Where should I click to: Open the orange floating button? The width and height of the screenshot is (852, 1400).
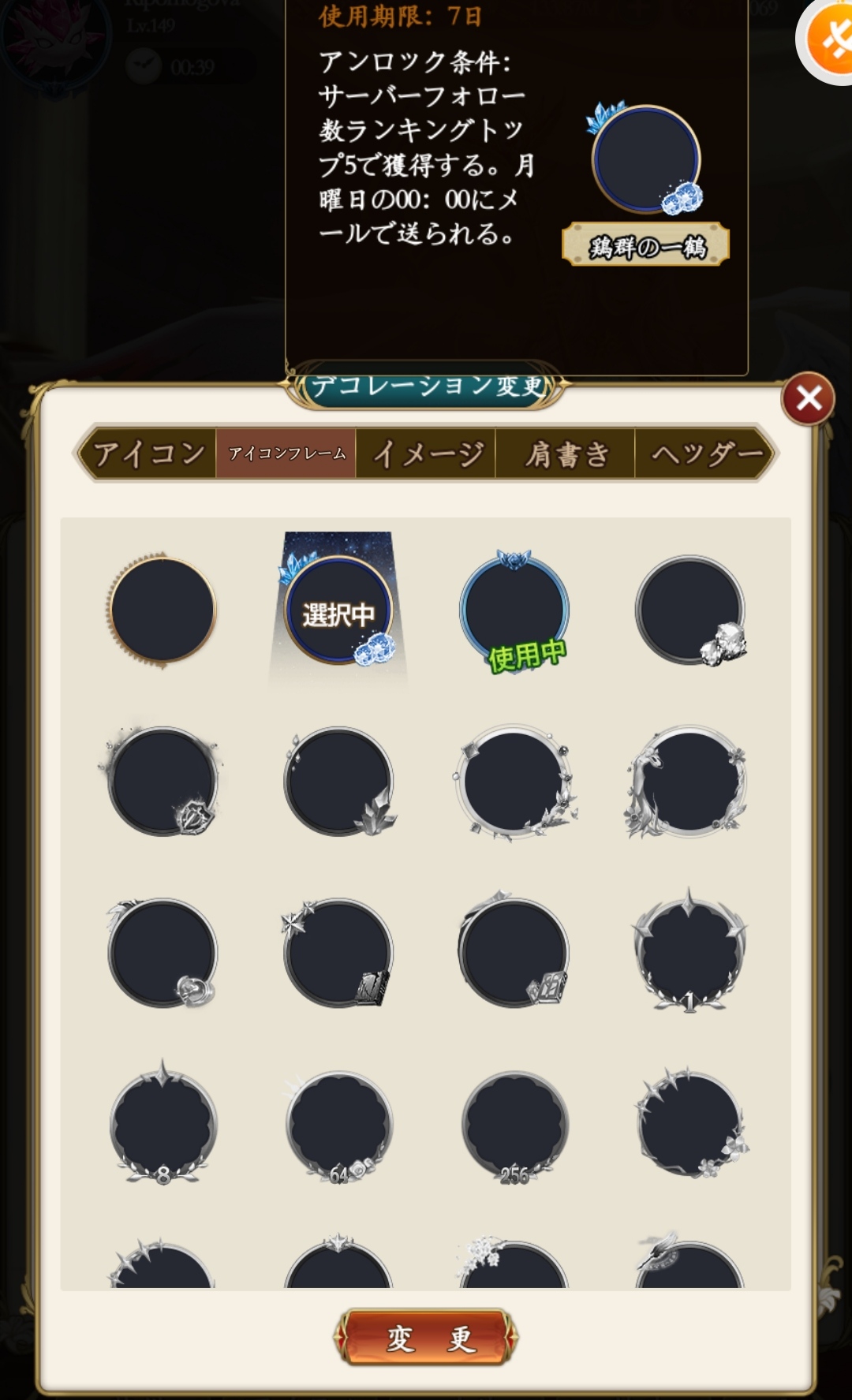point(830,39)
